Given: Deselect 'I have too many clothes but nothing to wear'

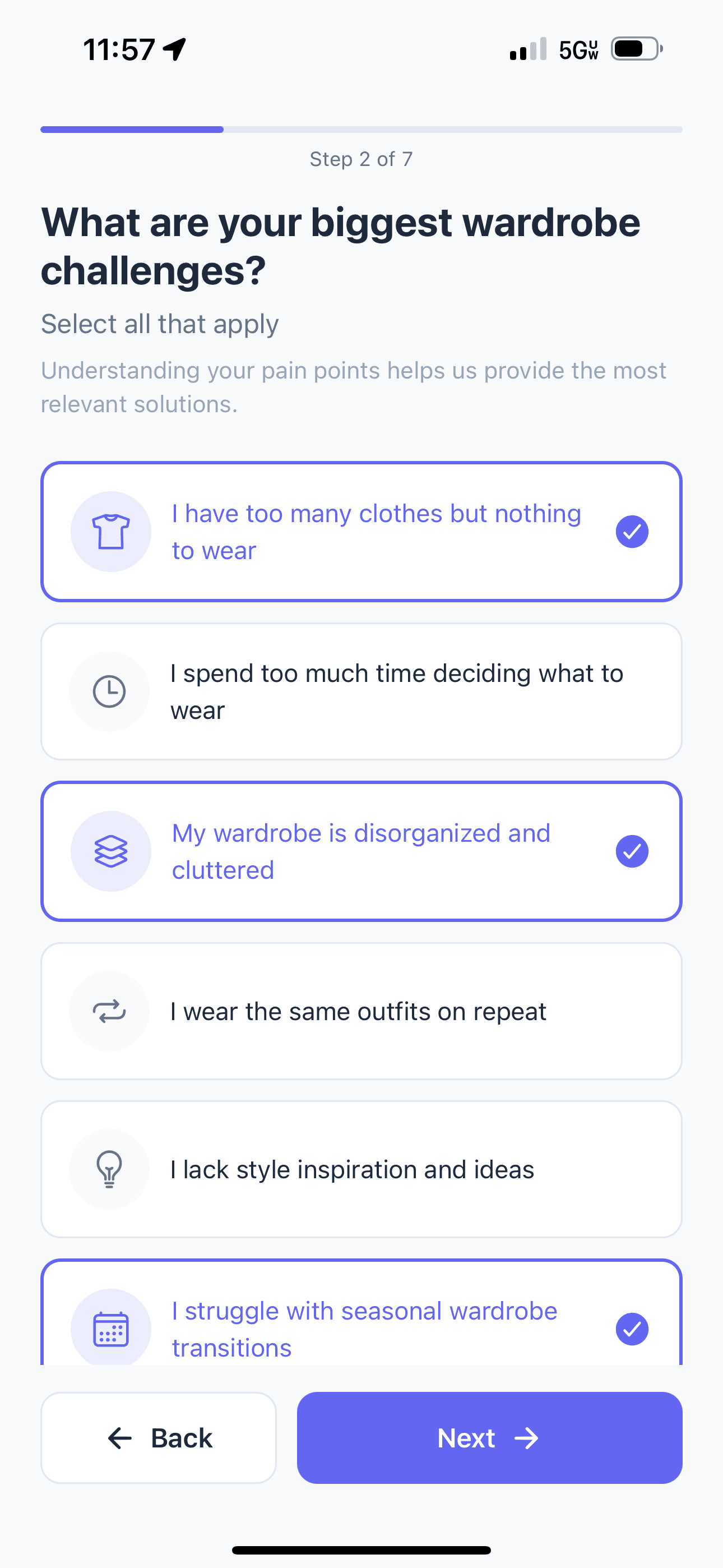Looking at the screenshot, I should pyautogui.click(x=361, y=531).
